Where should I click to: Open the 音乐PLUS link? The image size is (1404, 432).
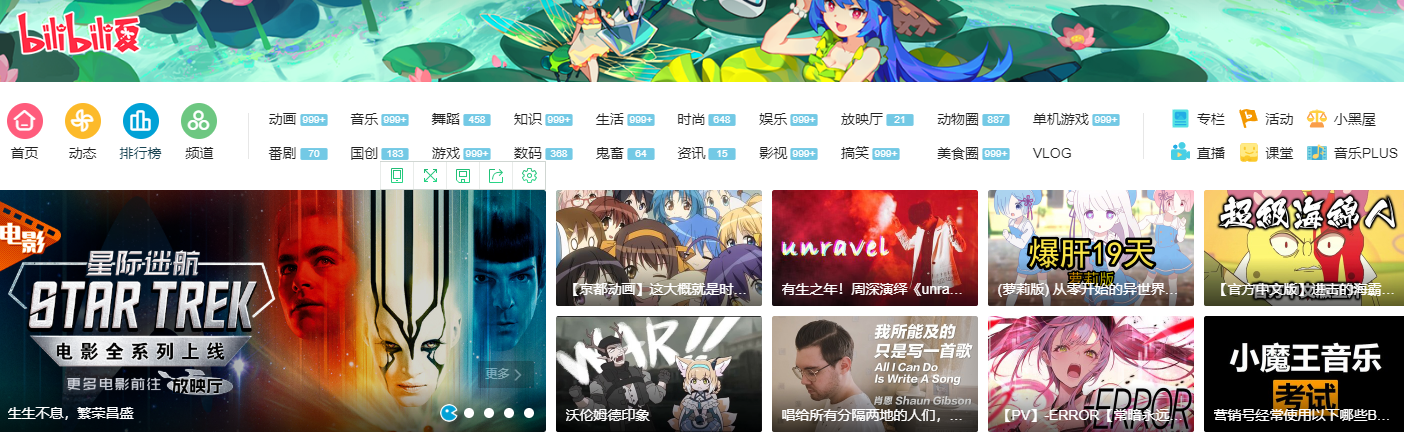(x=1352, y=153)
